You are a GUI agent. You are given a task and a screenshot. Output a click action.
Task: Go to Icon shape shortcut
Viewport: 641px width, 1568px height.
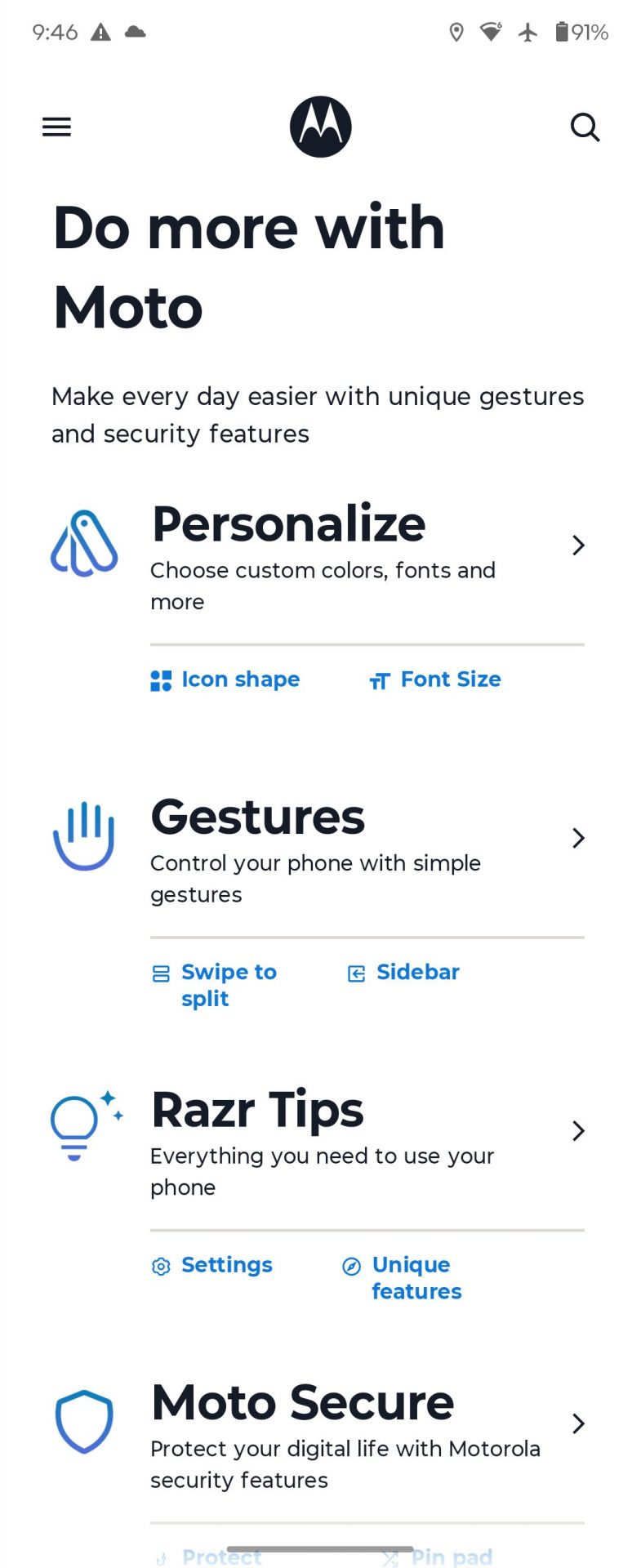(225, 679)
